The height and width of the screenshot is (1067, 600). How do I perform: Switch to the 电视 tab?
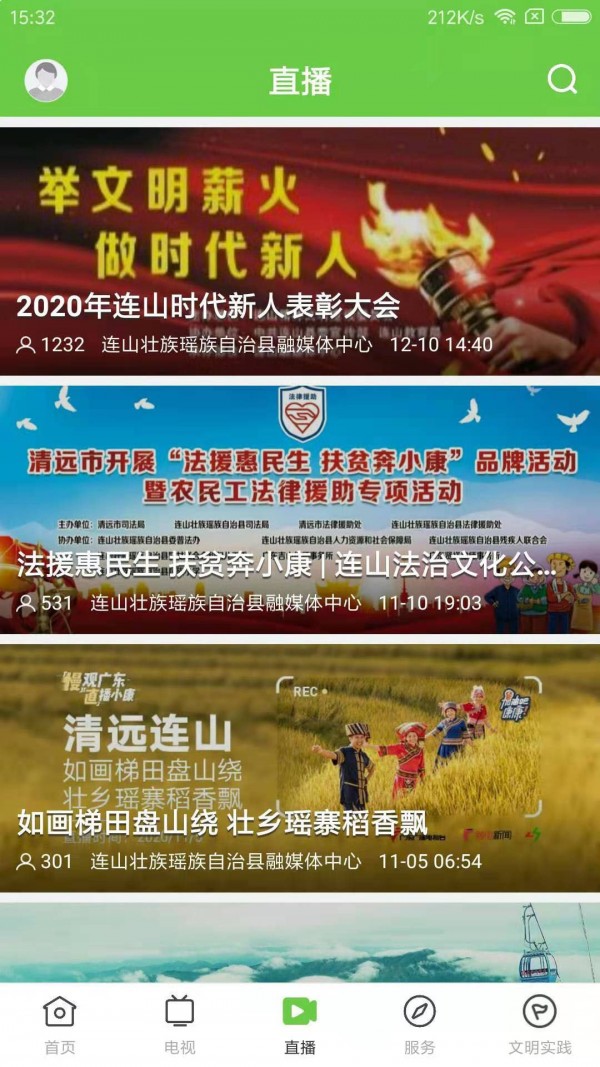(x=180, y=1025)
